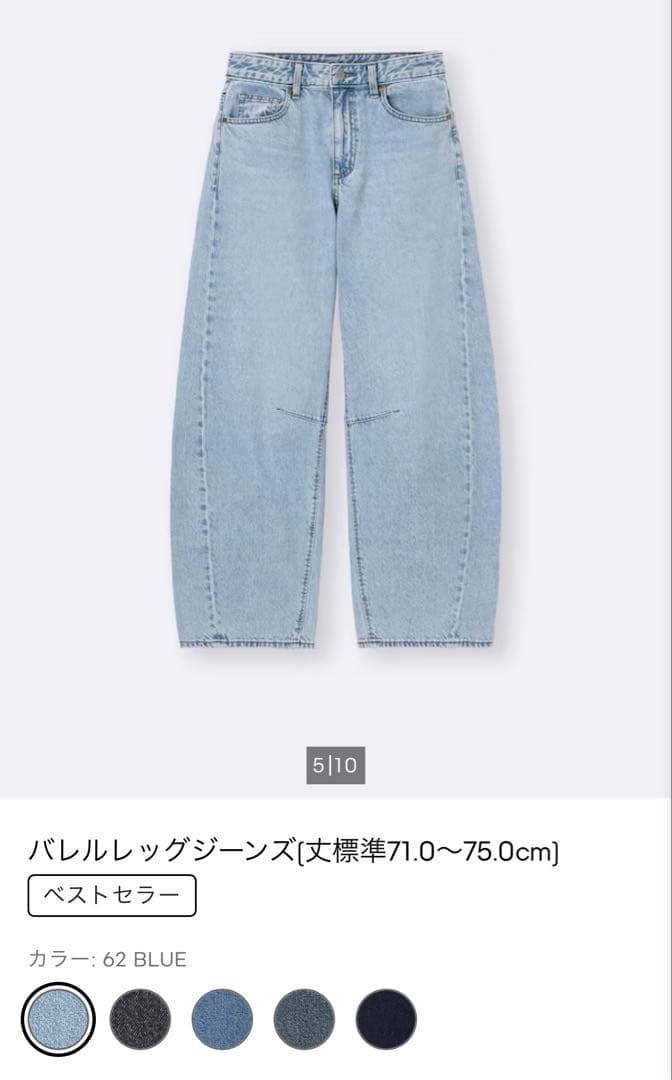Viewport: 672px width, 1080px height.
Task: Open the barrel leg jeans product image
Action: tap(335, 351)
